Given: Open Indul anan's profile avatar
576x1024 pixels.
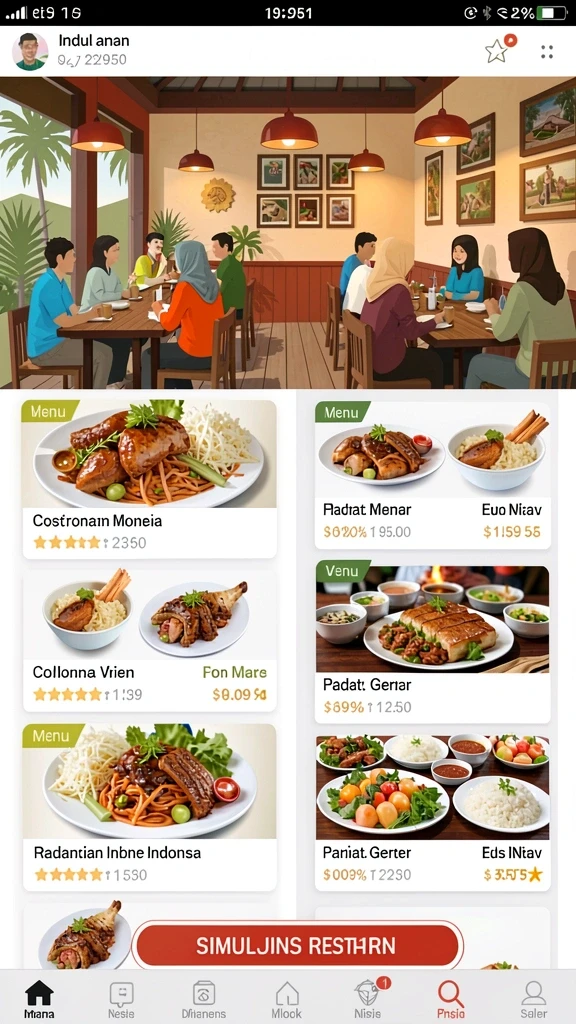Looking at the screenshot, I should tap(30, 52).
